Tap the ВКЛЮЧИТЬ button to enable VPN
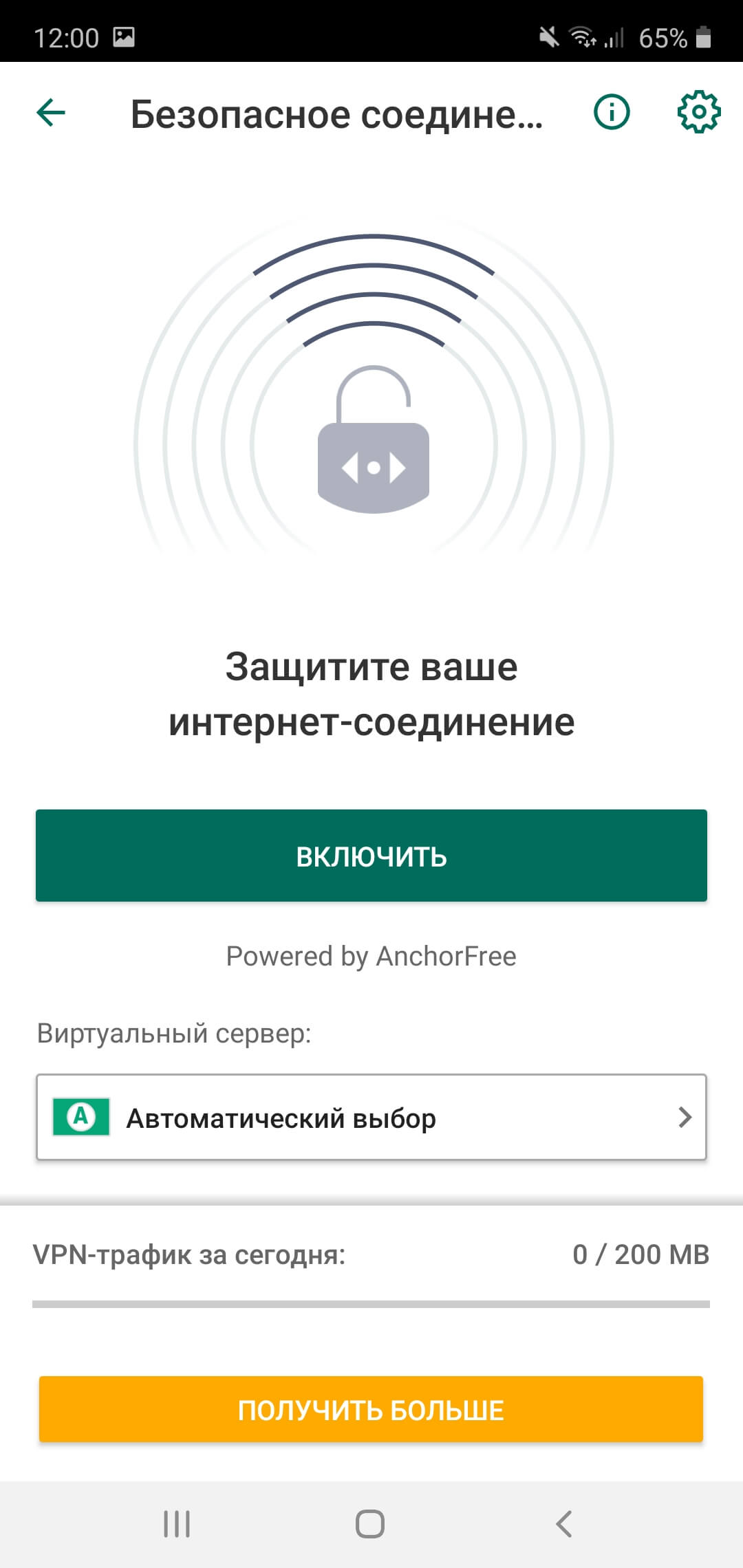The height and width of the screenshot is (1568, 743). pos(371,856)
